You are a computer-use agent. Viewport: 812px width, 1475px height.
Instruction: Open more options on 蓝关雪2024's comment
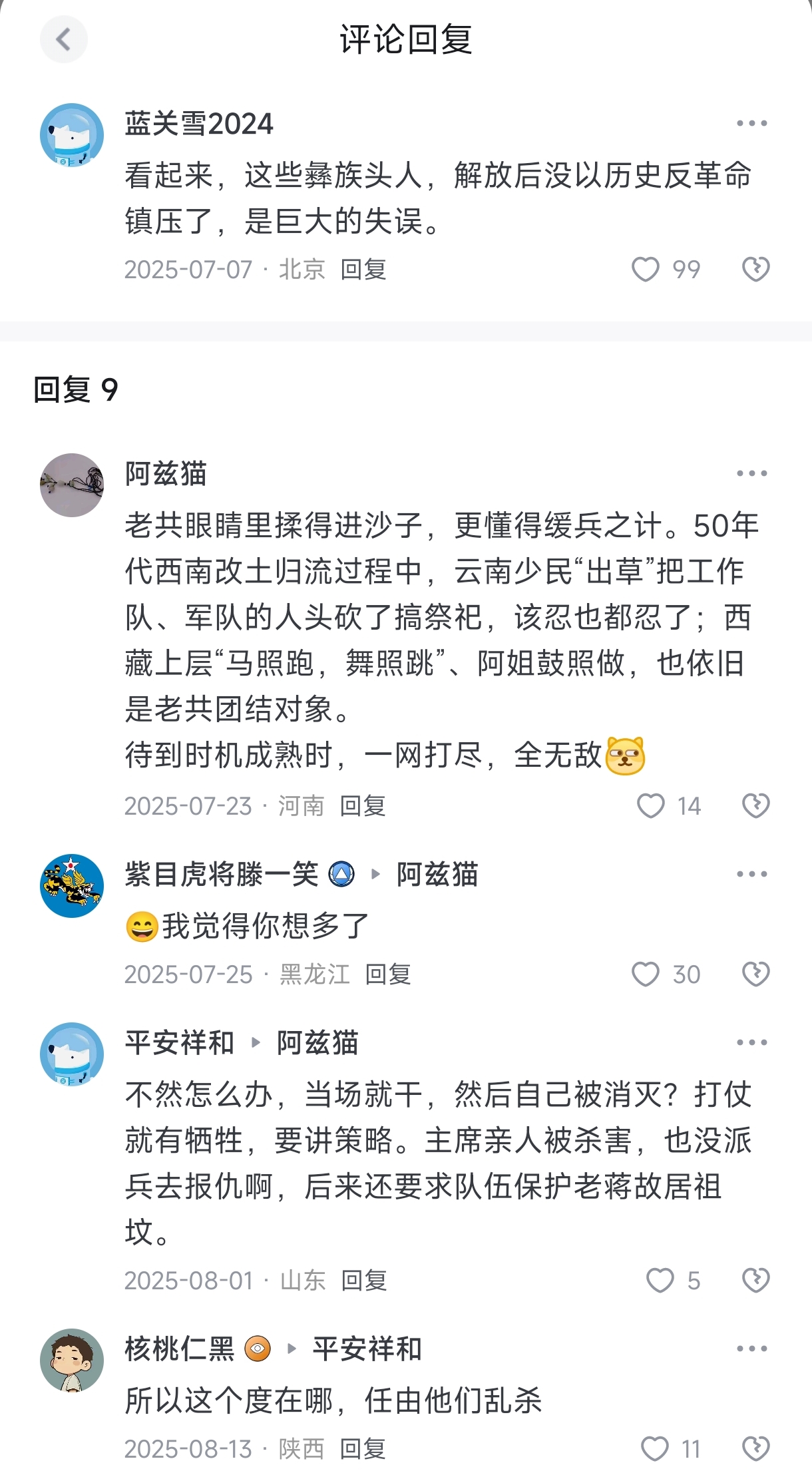pos(752,123)
